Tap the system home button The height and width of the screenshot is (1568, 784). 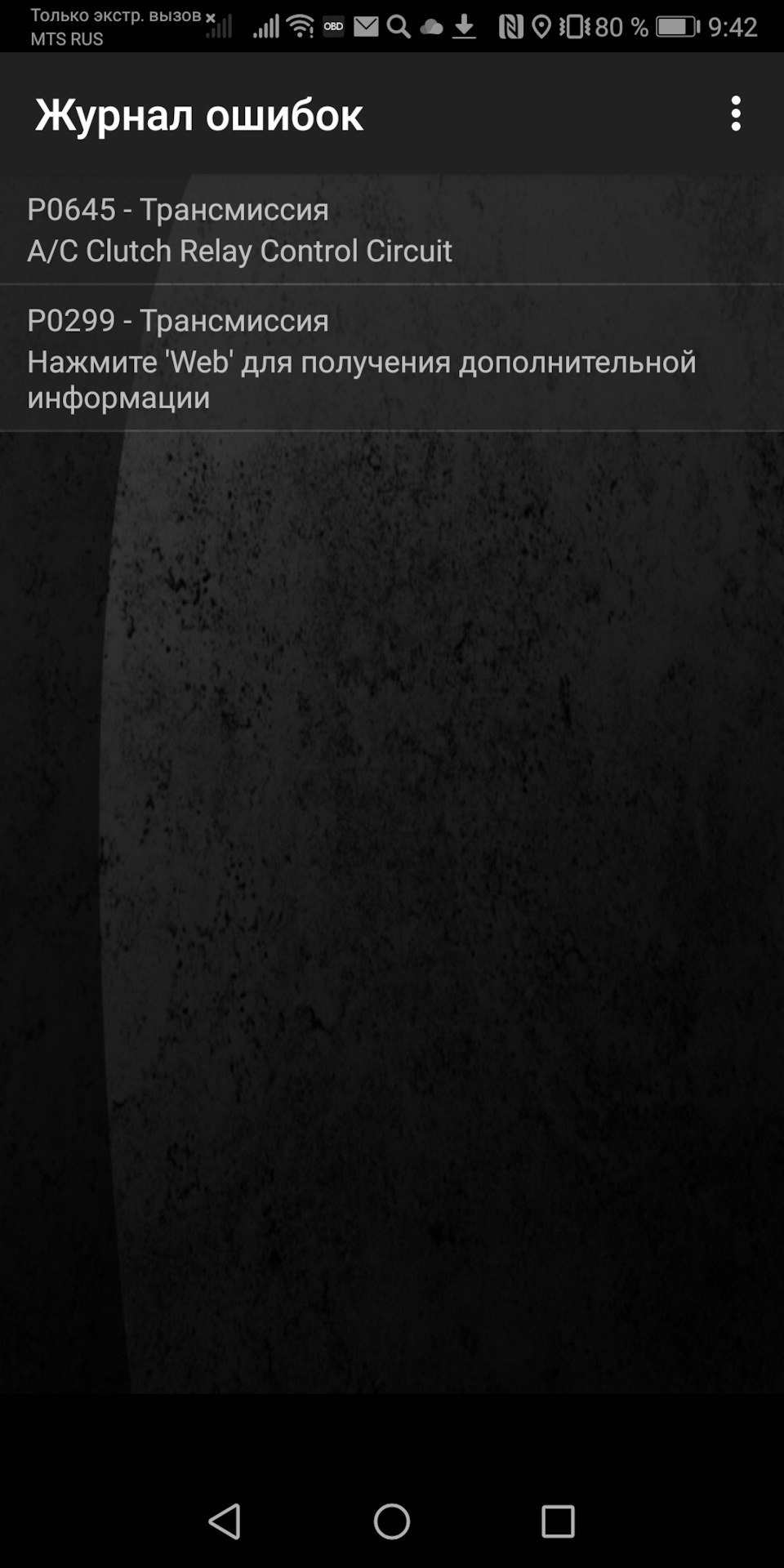click(392, 1521)
